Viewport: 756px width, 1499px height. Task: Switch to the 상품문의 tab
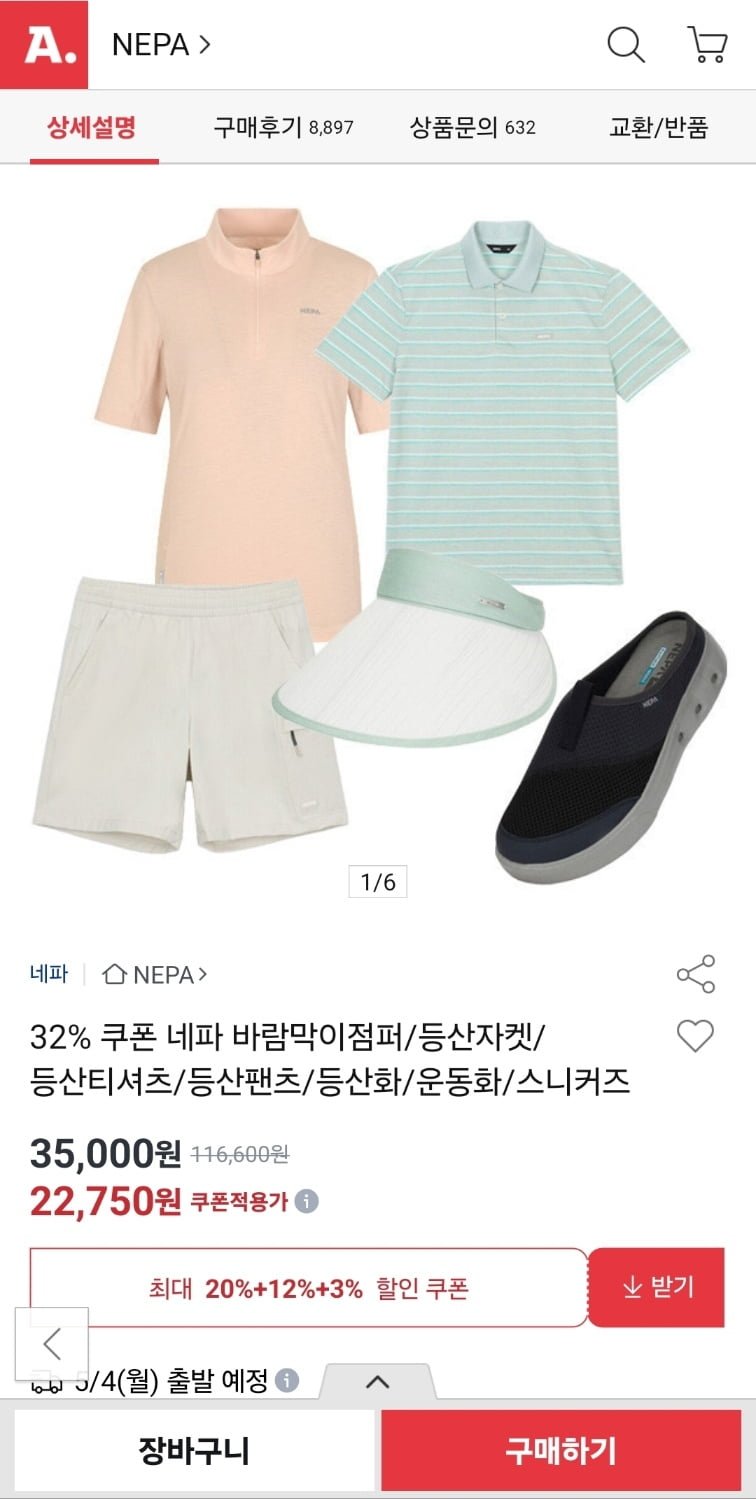point(472,127)
